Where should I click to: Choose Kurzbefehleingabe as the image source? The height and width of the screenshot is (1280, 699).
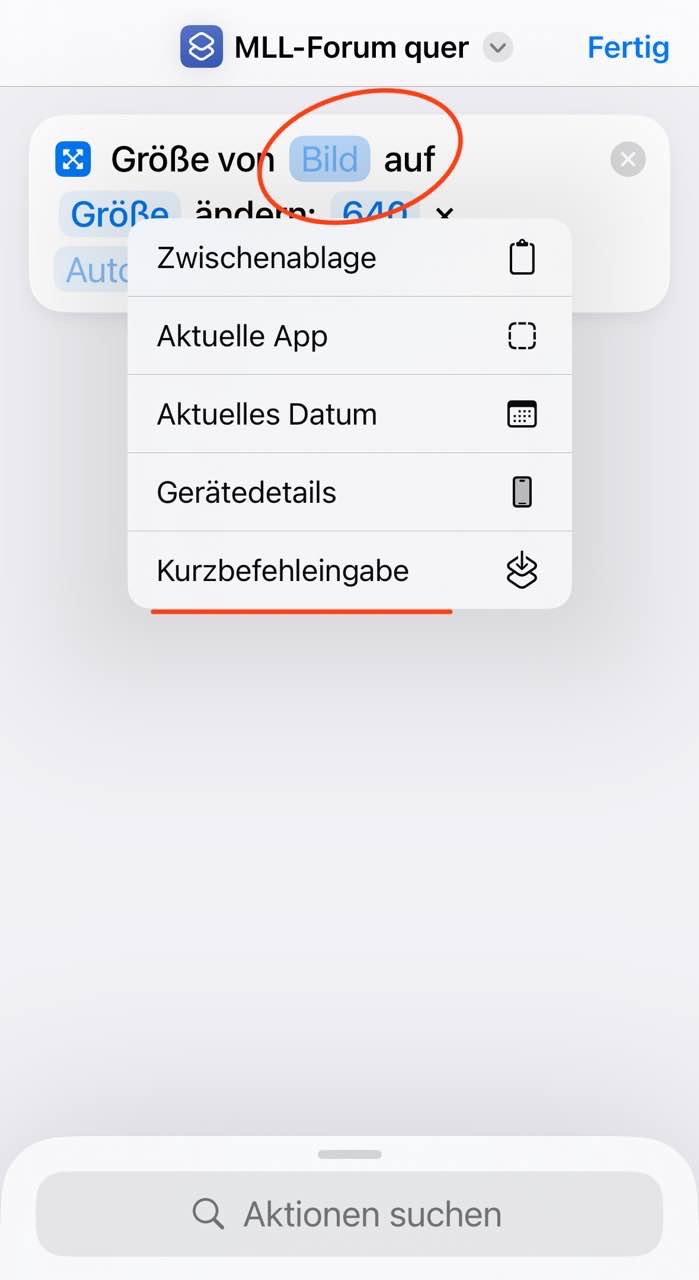(349, 571)
